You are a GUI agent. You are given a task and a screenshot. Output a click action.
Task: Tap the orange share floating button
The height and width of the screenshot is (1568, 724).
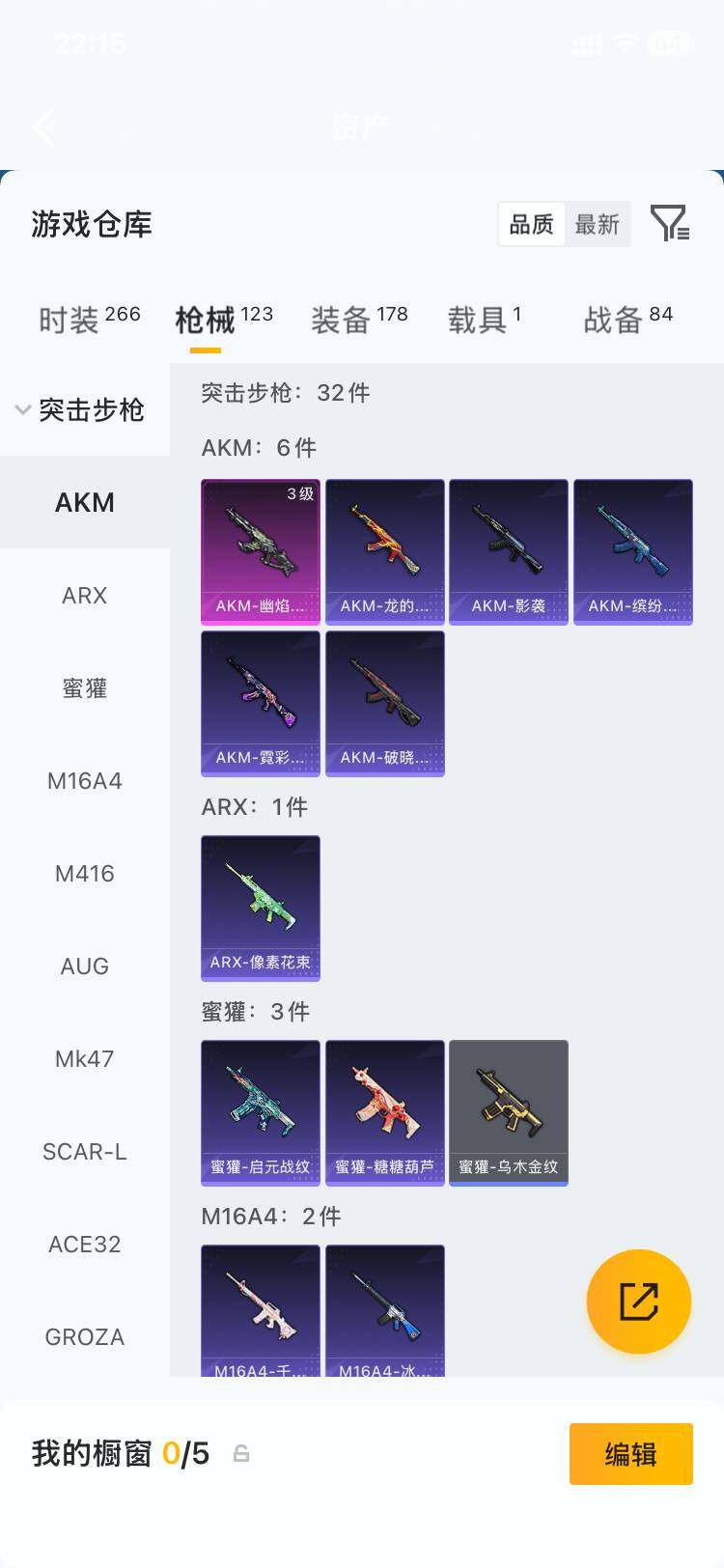click(x=639, y=1302)
